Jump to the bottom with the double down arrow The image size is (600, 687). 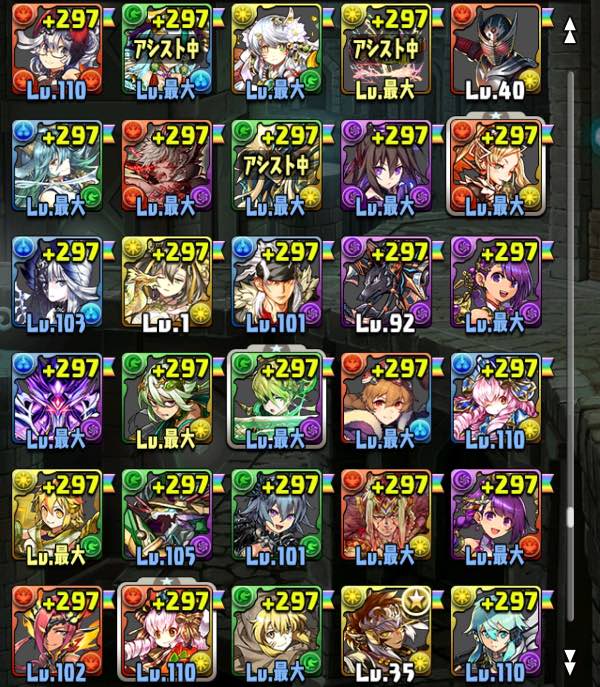pyautogui.click(x=570, y=660)
